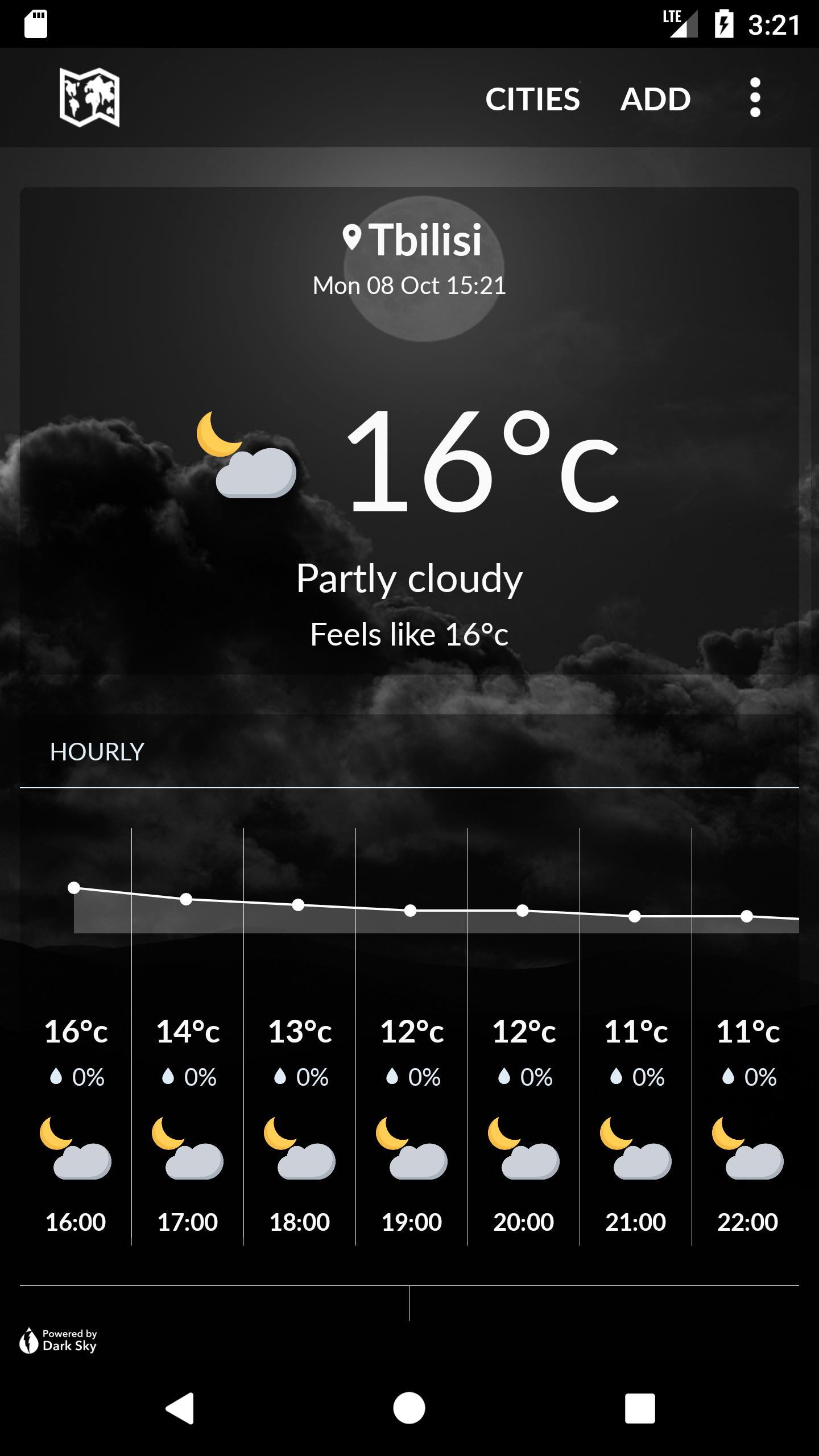Open the Powered by Dark Sky link
819x1456 pixels.
point(59,1340)
